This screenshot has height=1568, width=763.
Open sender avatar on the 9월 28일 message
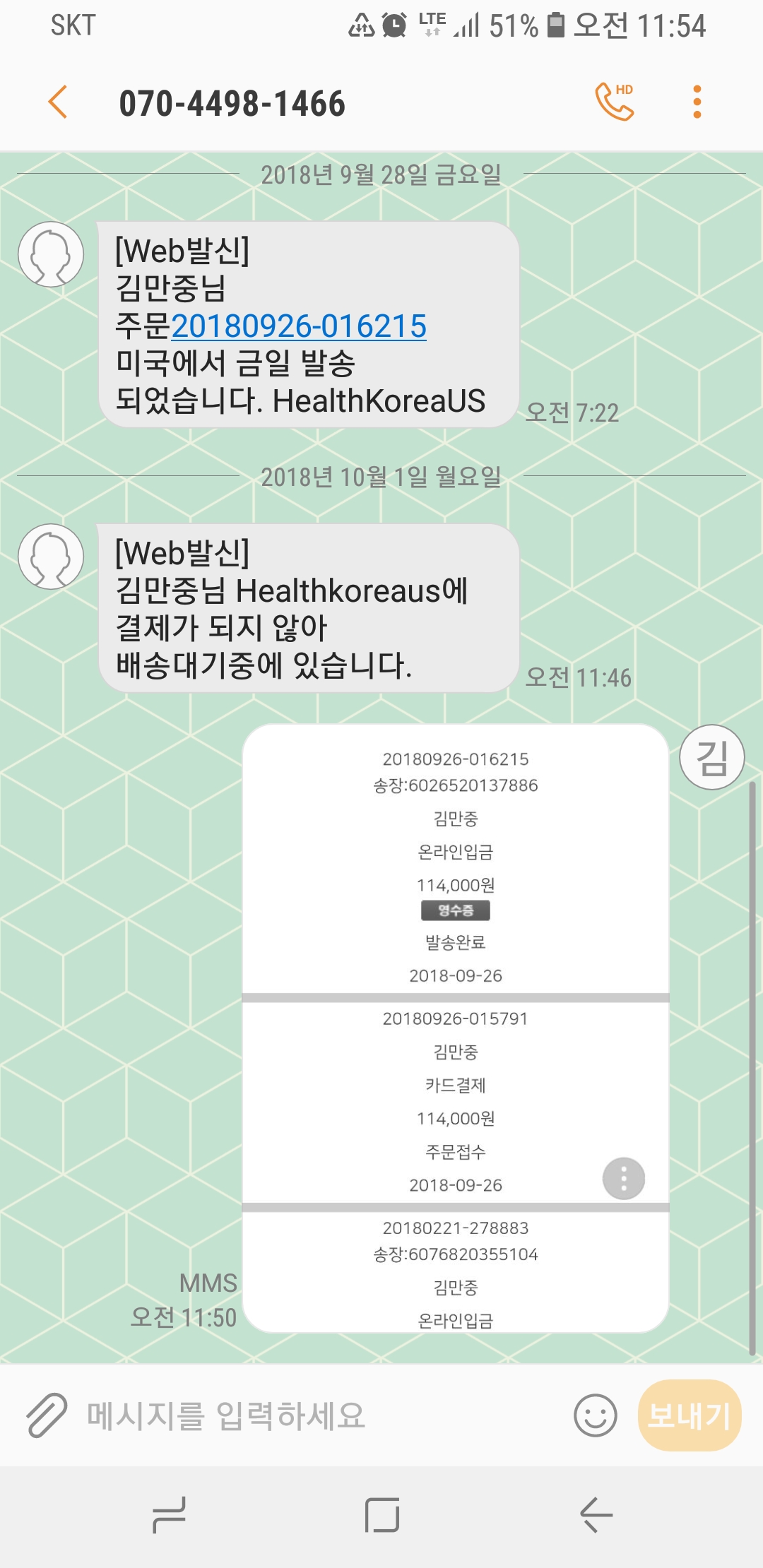[51, 254]
